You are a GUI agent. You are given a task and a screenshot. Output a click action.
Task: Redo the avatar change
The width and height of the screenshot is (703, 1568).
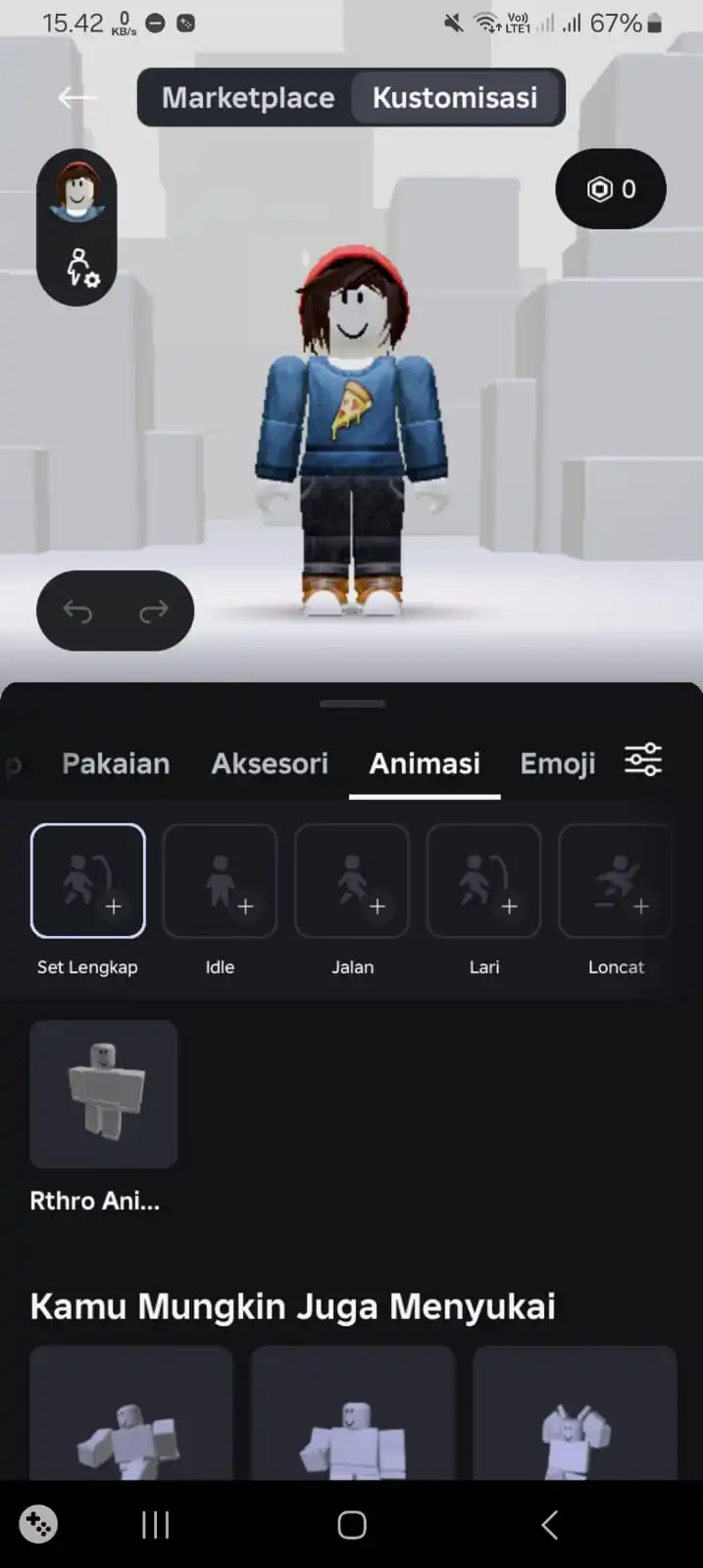tap(154, 612)
